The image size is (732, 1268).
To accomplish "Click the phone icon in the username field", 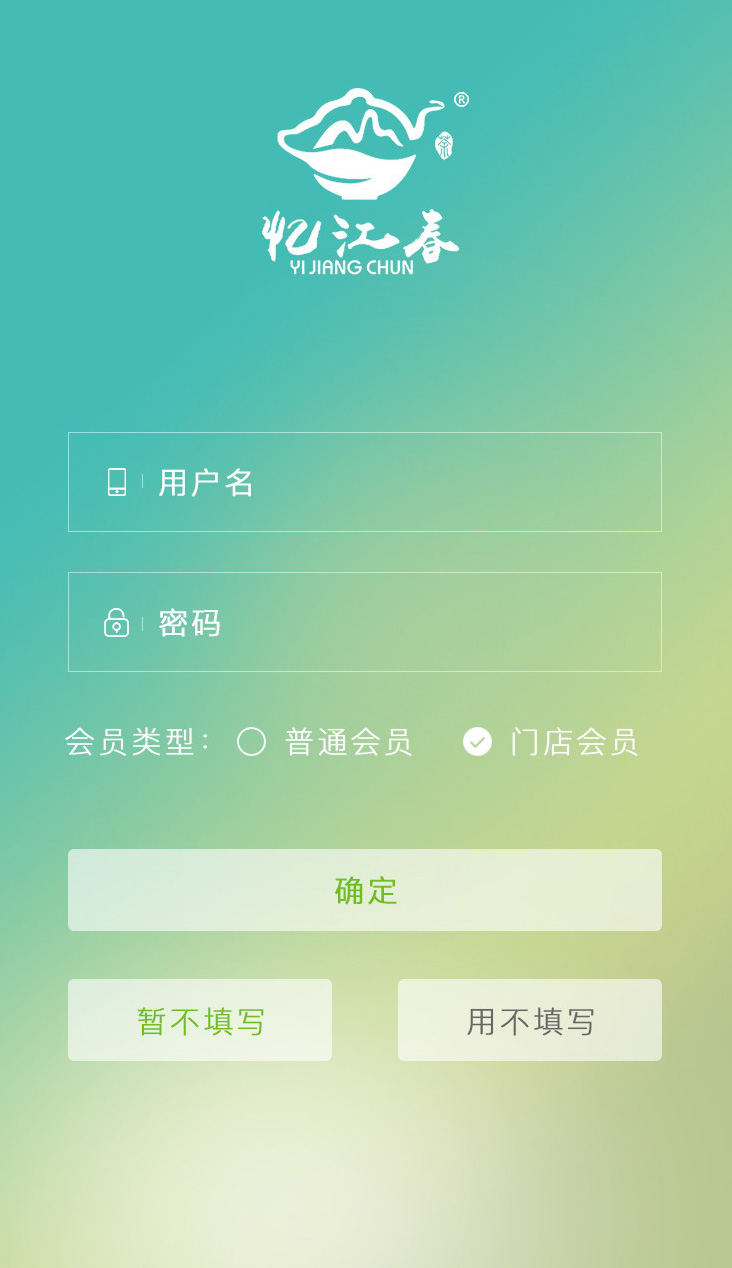I will tap(118, 481).
